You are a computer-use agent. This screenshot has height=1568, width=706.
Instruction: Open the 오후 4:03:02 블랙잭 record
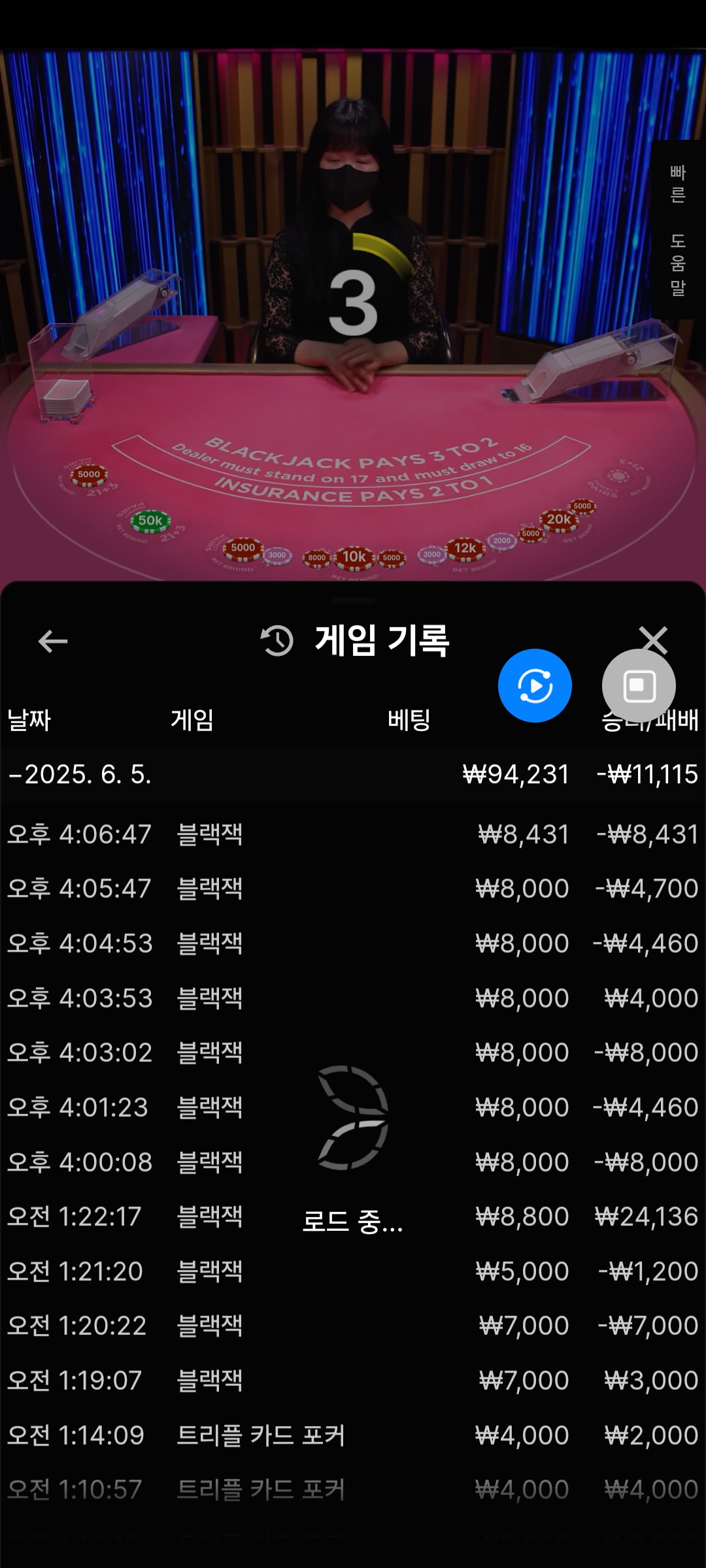[x=353, y=1053]
